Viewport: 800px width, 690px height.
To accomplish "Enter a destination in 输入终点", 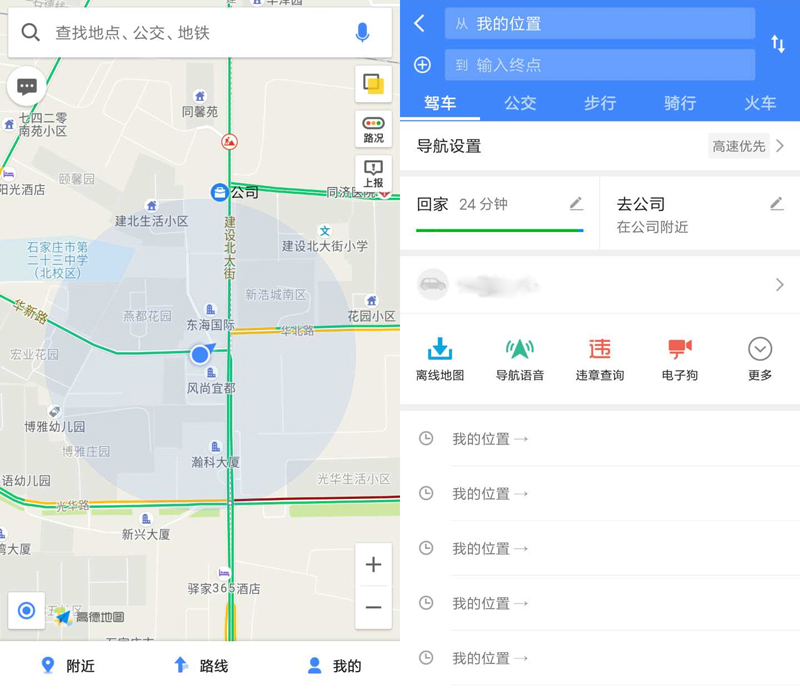I will [x=600, y=65].
